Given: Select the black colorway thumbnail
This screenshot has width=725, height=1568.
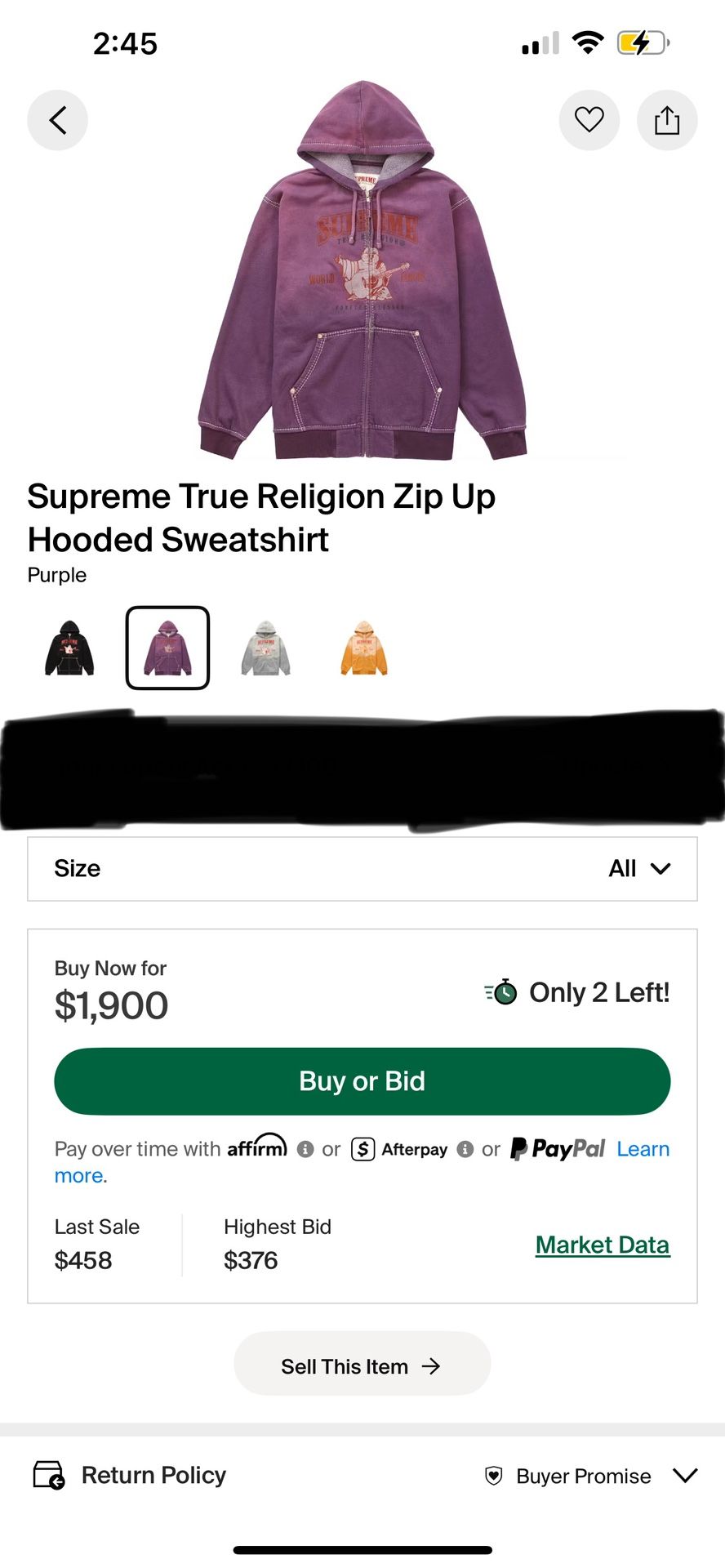Looking at the screenshot, I should pos(69,648).
